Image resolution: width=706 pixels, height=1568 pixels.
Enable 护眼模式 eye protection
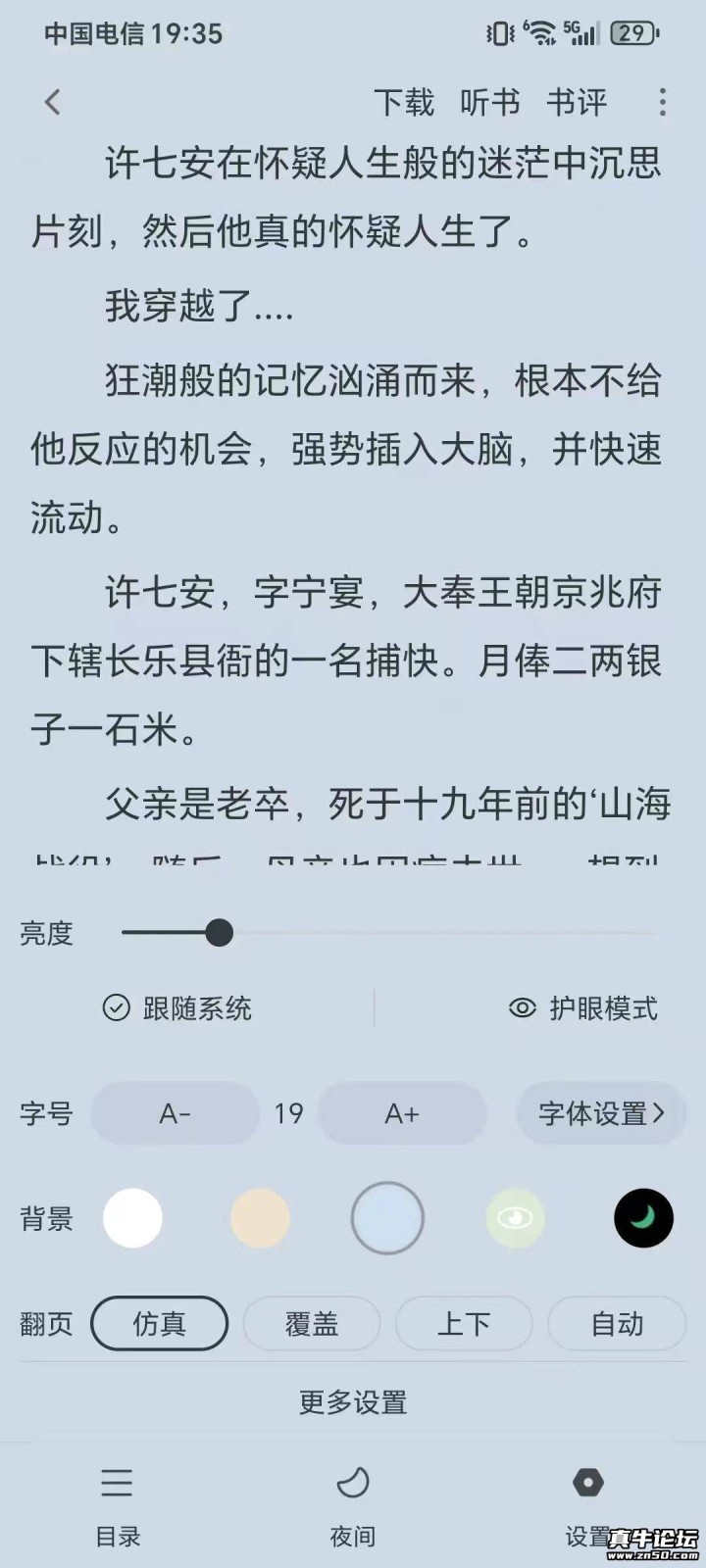coord(583,1008)
